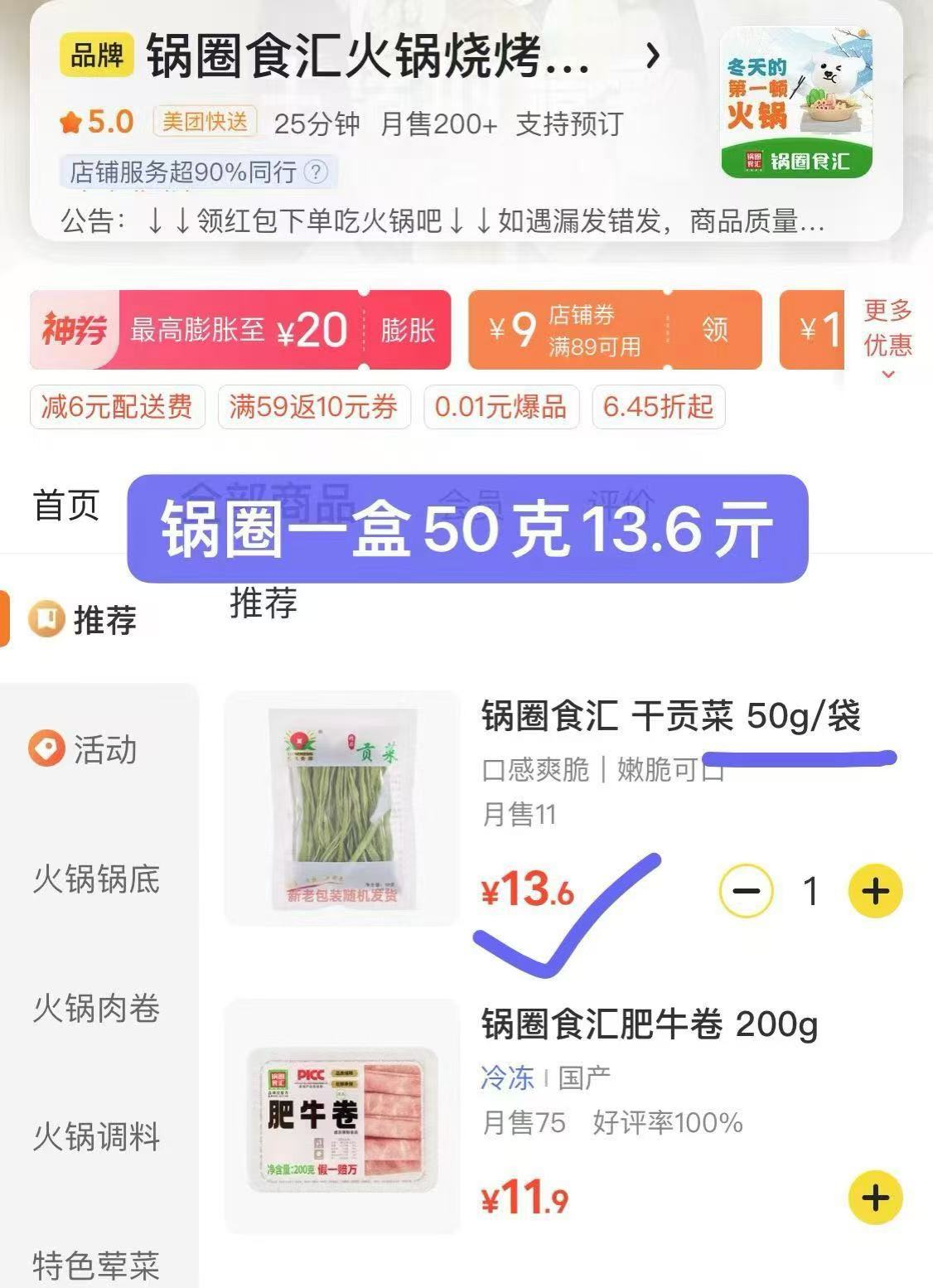Screen dimensions: 933x1288
Task: Select the 品牌 brand badge icon
Action: (x=94, y=54)
